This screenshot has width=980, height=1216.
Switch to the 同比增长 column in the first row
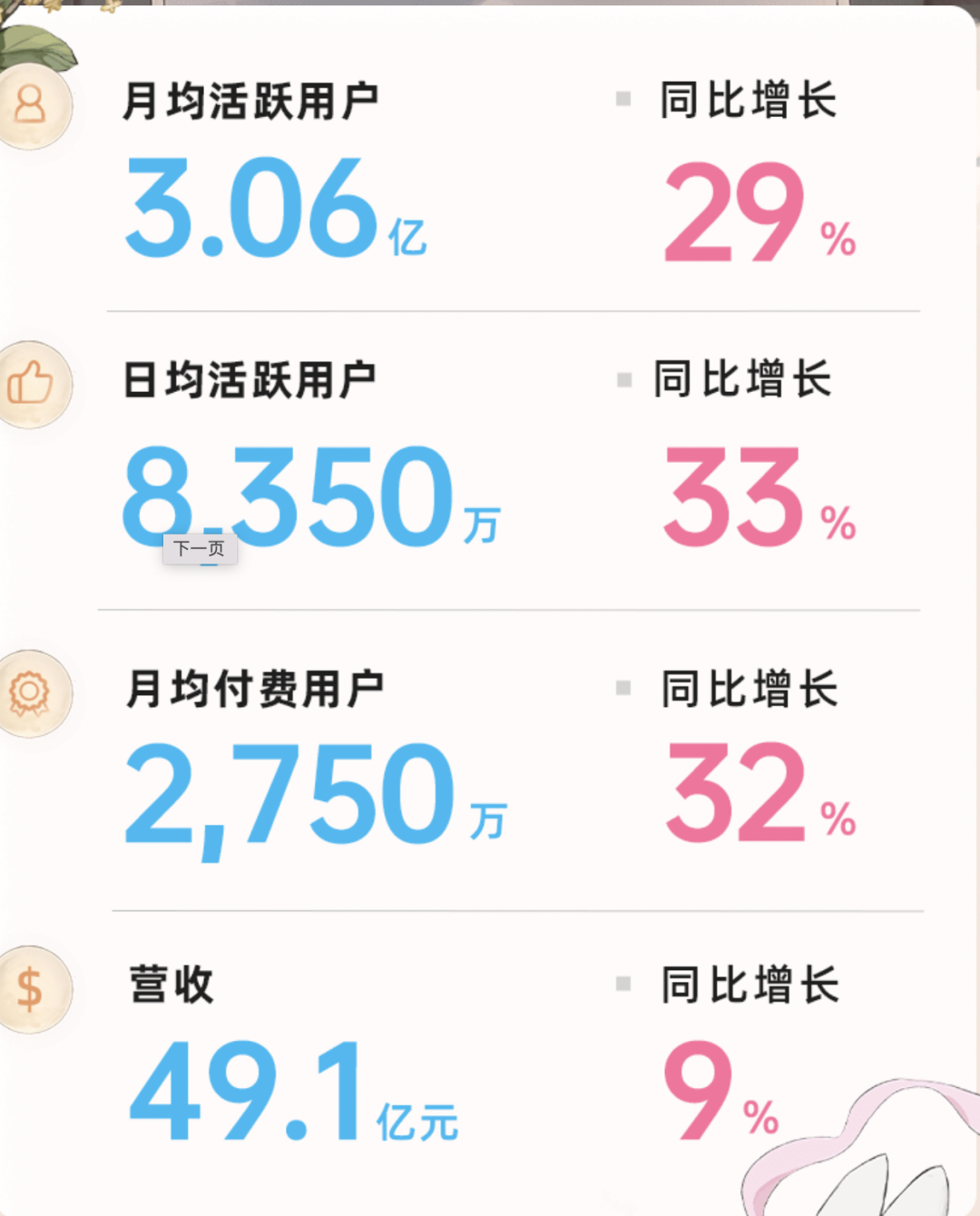[x=747, y=100]
